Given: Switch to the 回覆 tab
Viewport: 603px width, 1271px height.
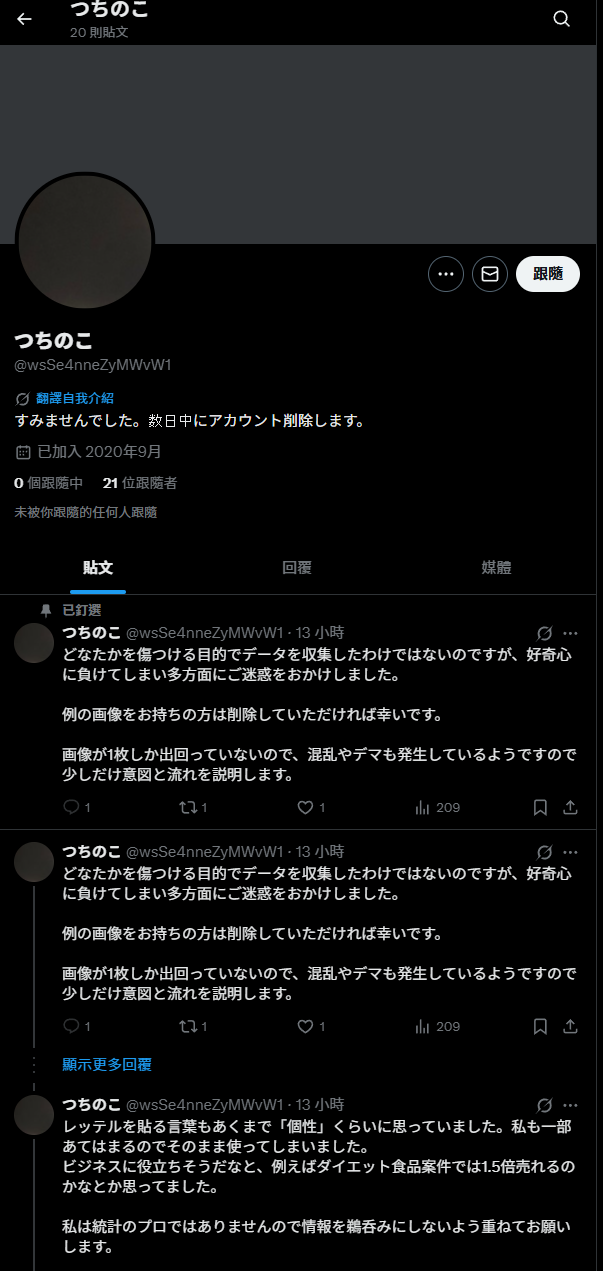Looking at the screenshot, I should (x=297, y=567).
